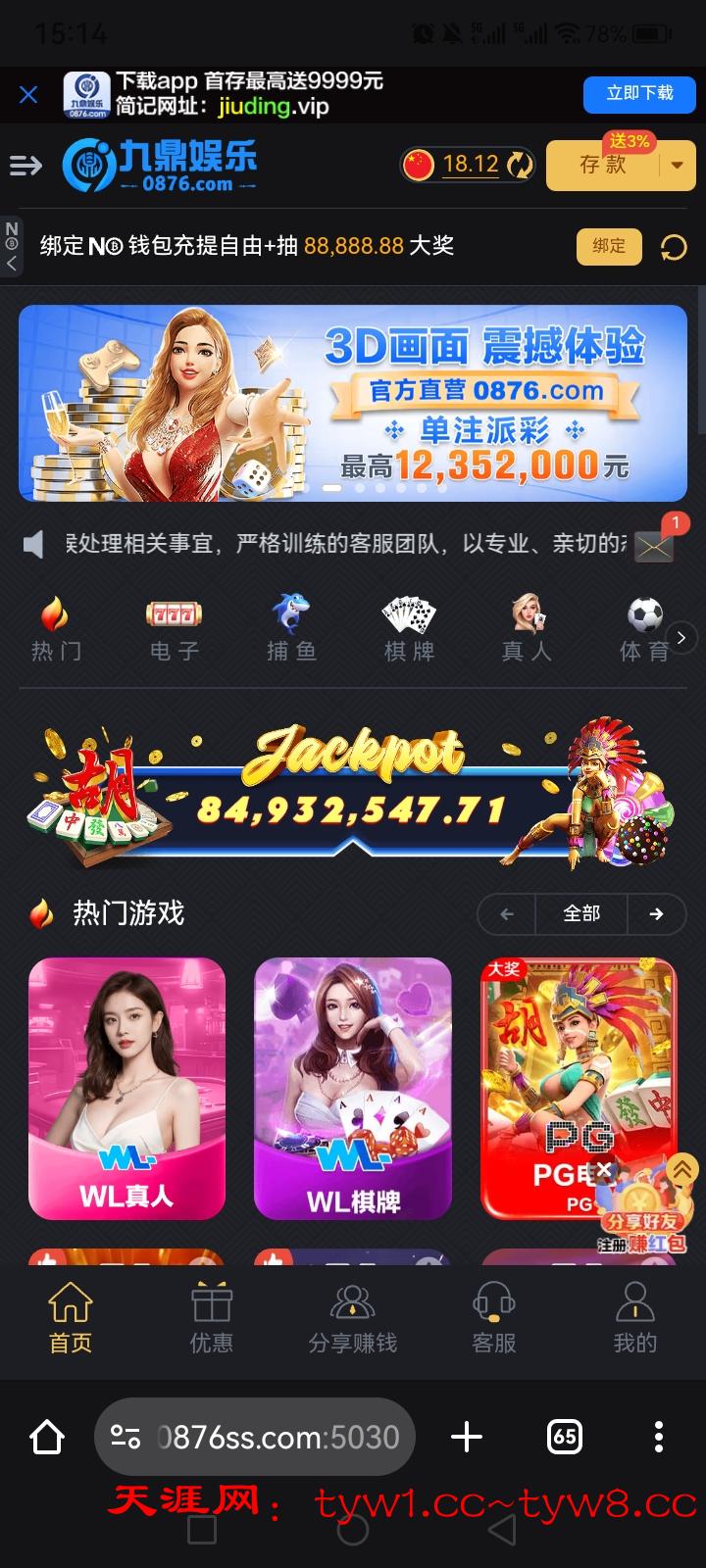Select the 捕鱼 fishing category

(x=291, y=629)
